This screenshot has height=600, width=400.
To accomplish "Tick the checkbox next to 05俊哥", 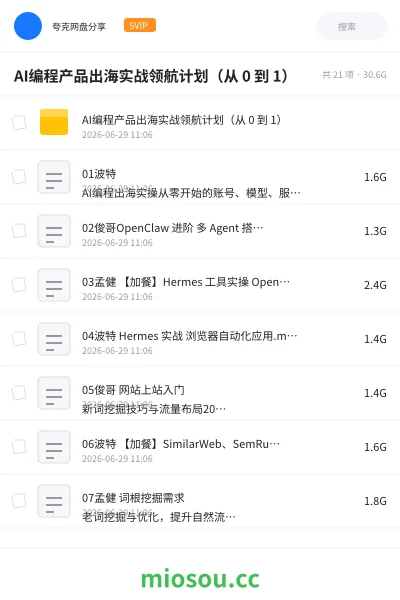I will point(19,393).
